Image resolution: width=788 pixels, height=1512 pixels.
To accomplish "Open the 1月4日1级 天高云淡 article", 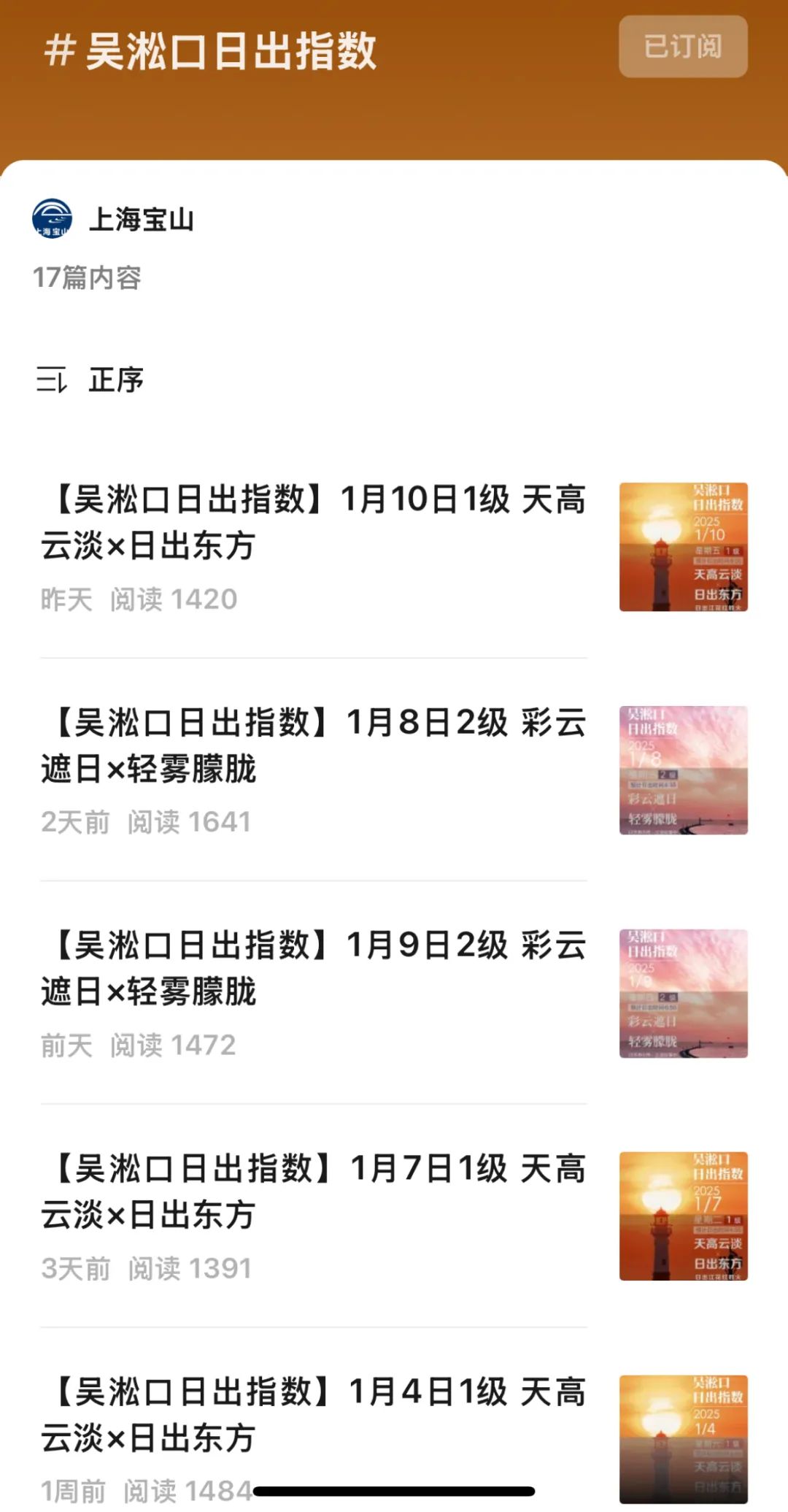I will pyautogui.click(x=314, y=1415).
